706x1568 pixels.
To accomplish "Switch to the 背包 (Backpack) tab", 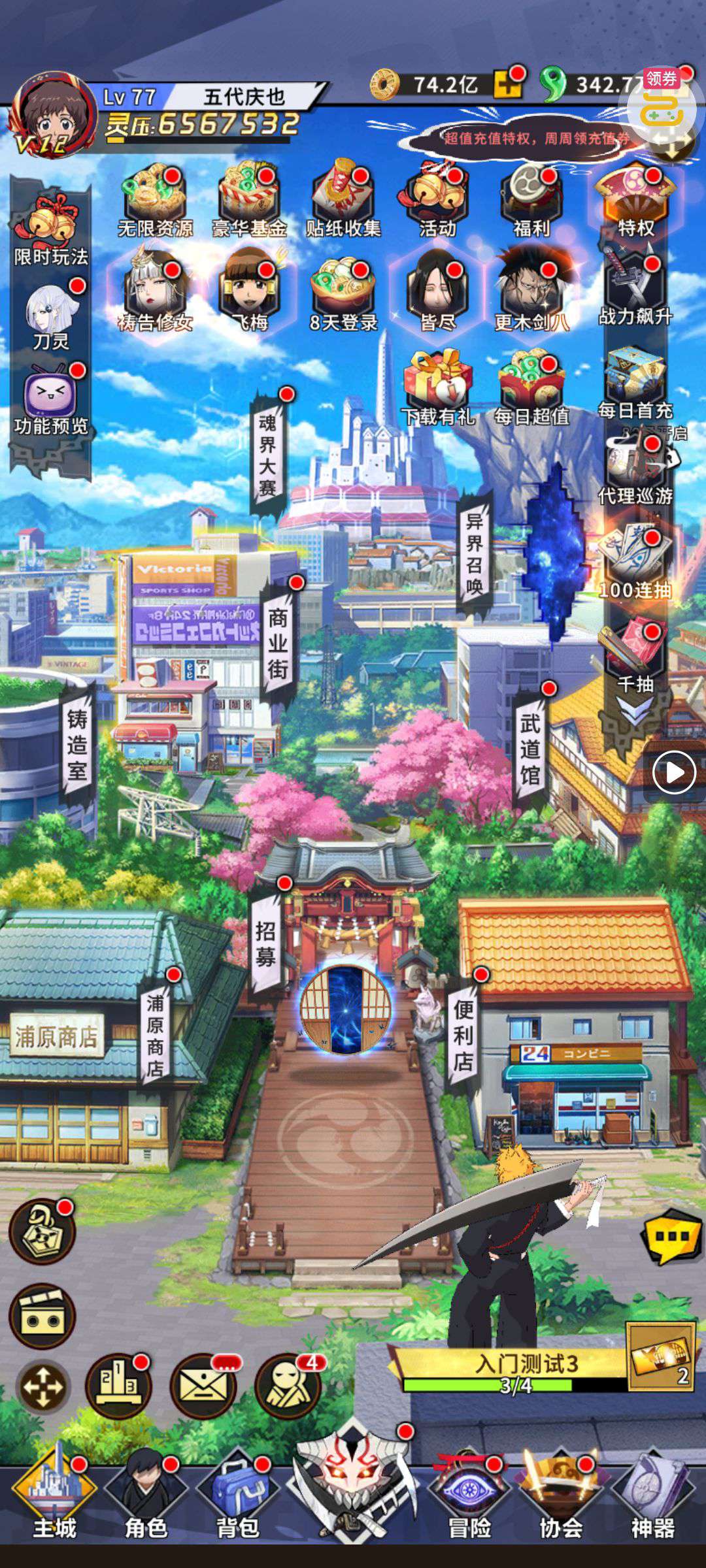I will point(237,1495).
